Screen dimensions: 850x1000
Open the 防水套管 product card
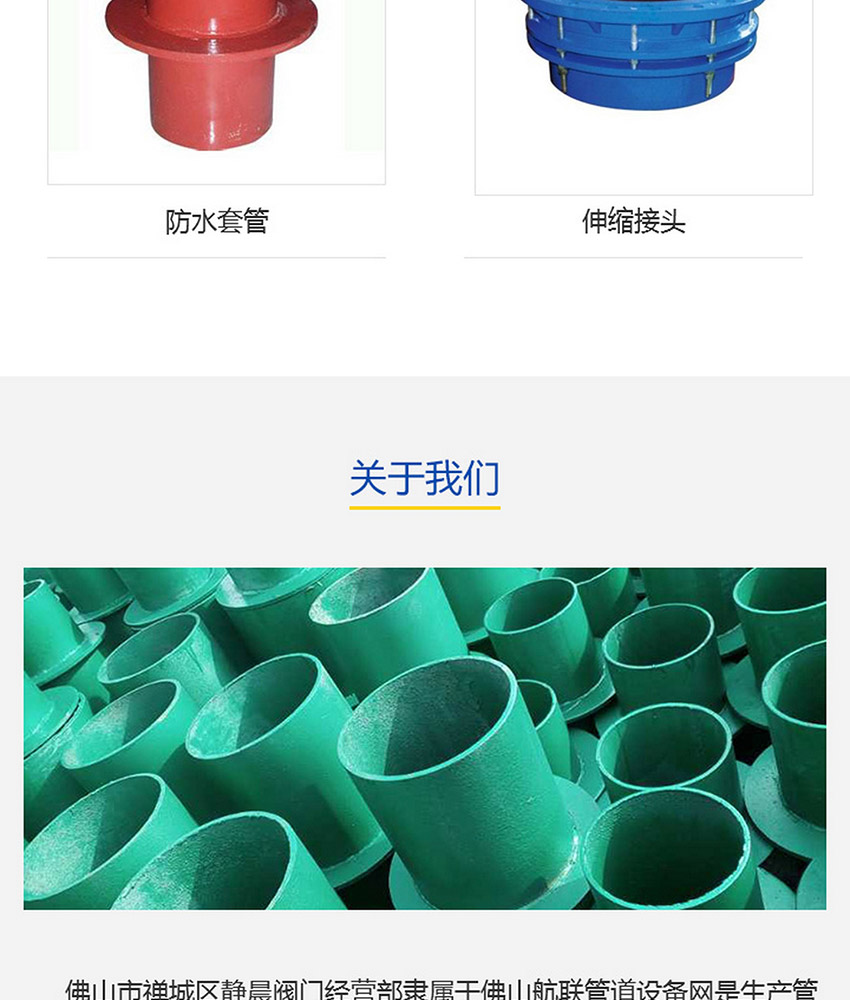pyautogui.click(x=217, y=221)
